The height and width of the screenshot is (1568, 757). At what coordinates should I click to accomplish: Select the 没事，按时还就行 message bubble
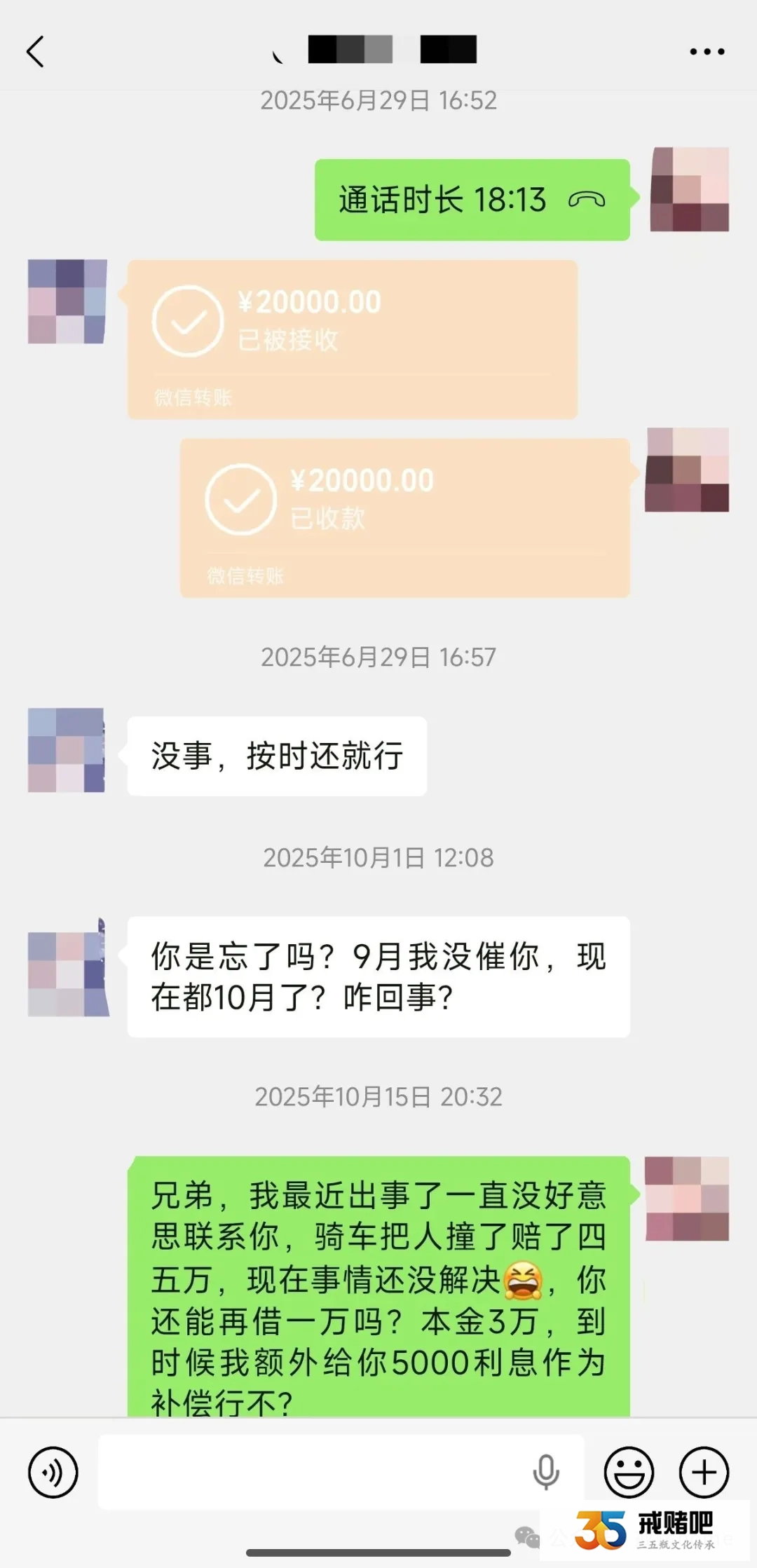277,756
